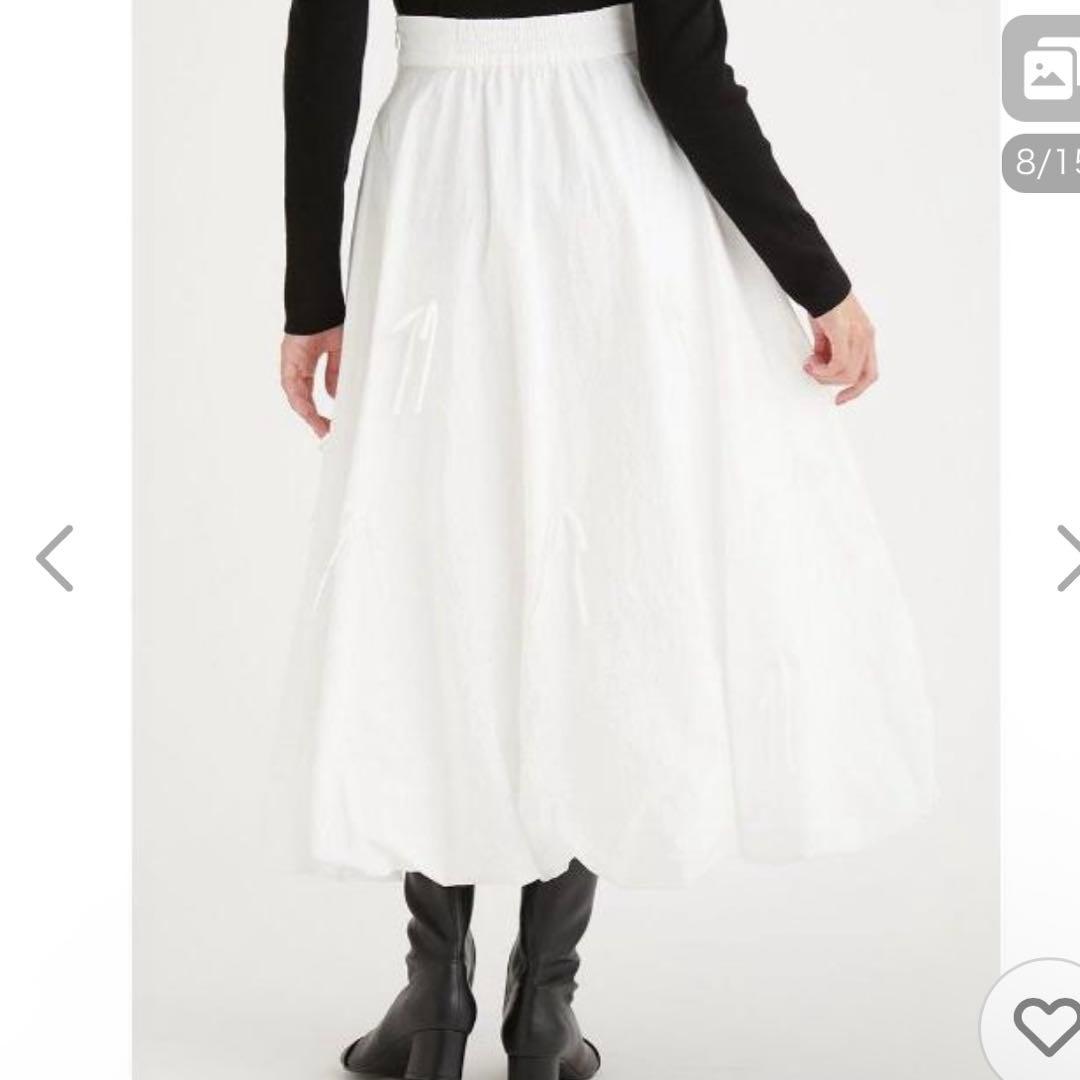Go to the previous product photo
Viewport: 1080px width, 1080px height.
point(55,558)
